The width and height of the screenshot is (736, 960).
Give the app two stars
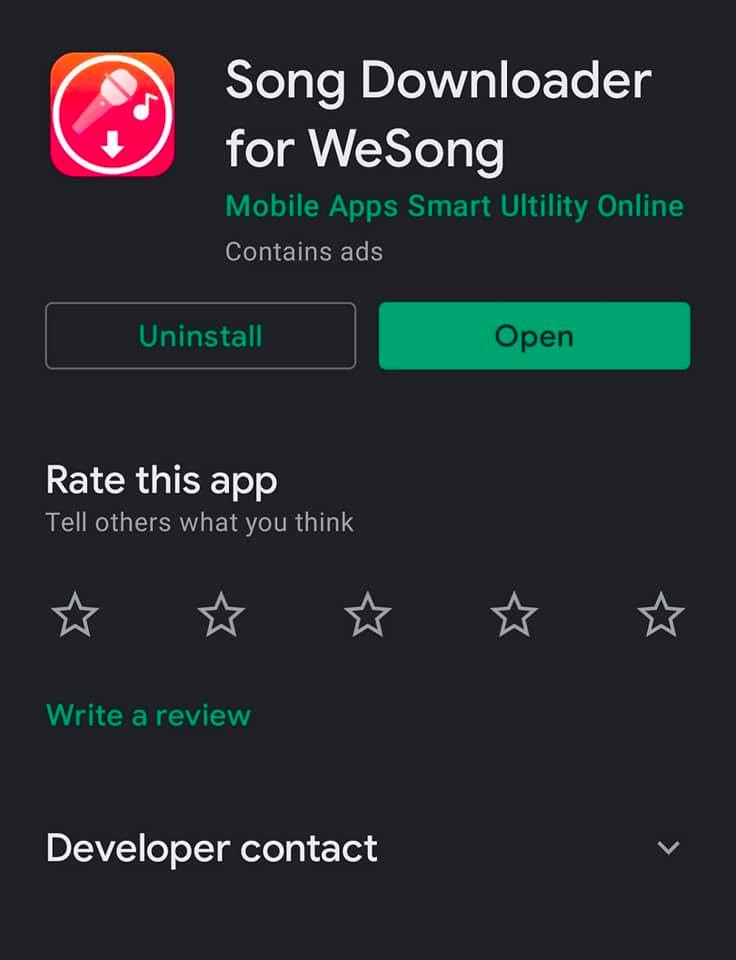[221, 614]
